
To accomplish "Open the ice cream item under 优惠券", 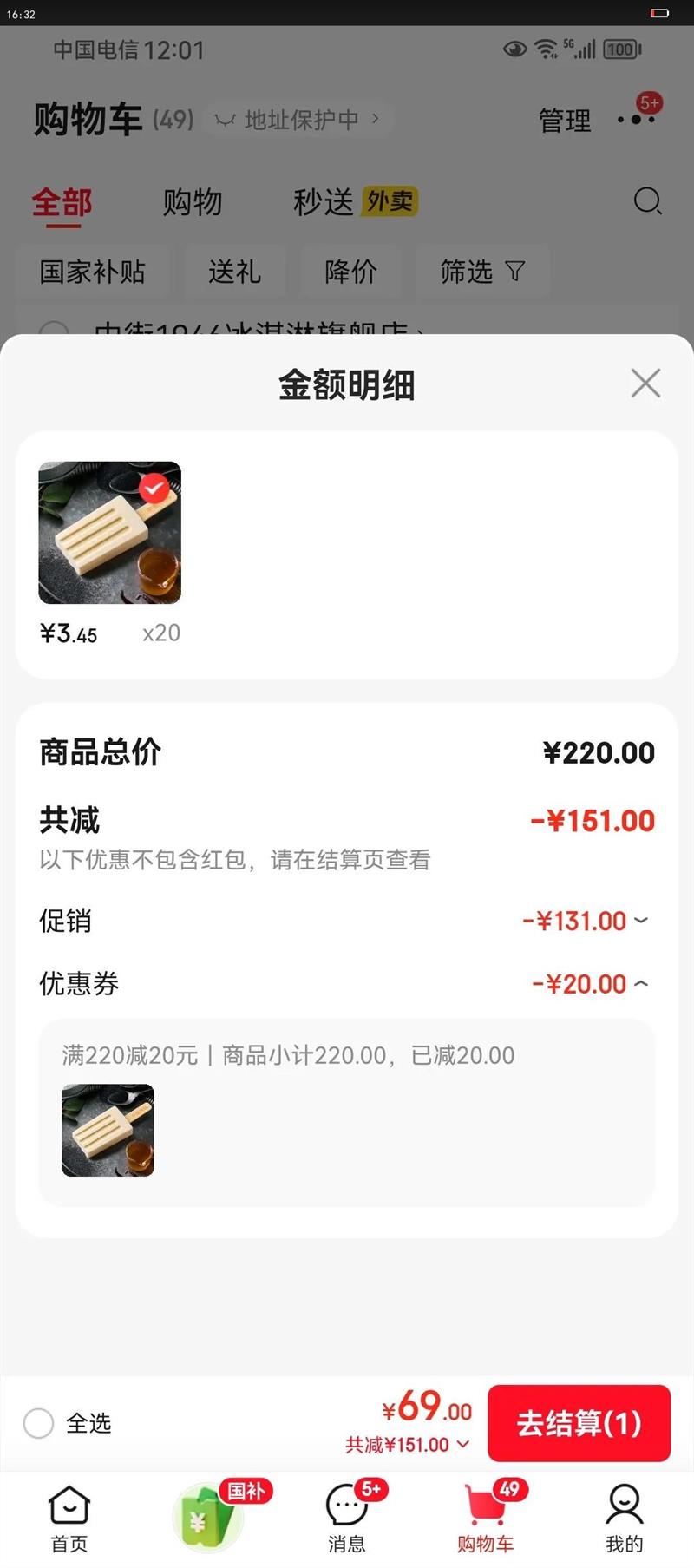I will 108,1130.
